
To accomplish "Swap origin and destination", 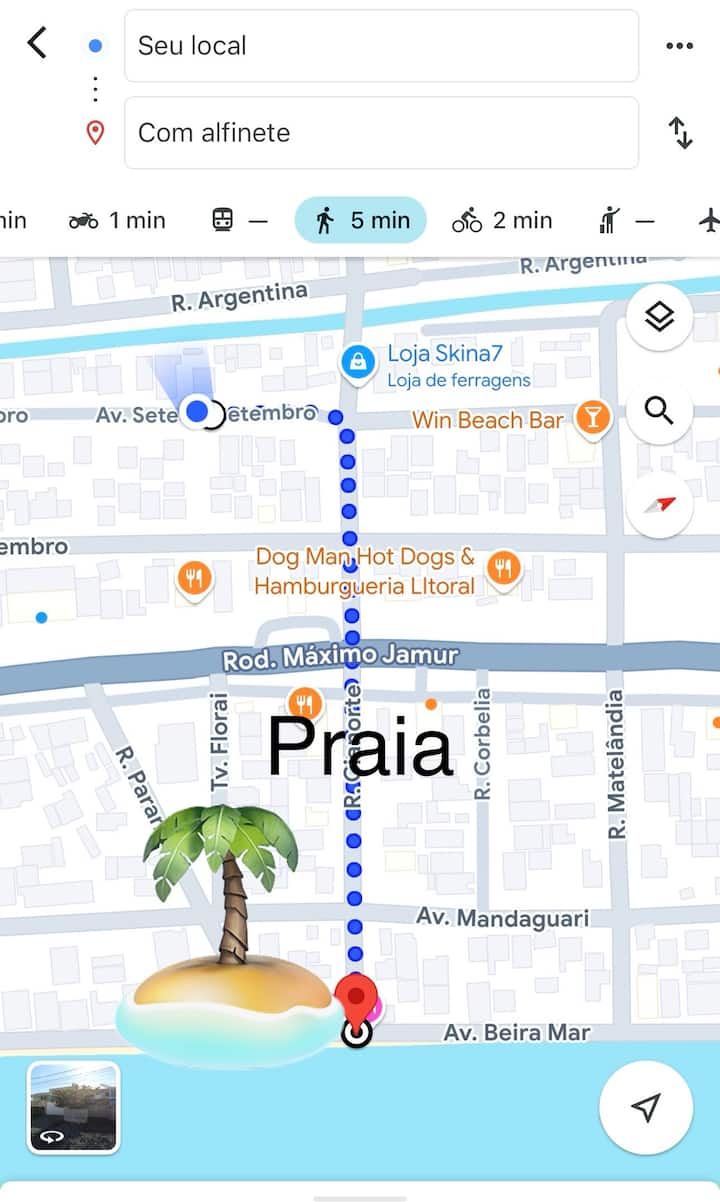I will (680, 133).
